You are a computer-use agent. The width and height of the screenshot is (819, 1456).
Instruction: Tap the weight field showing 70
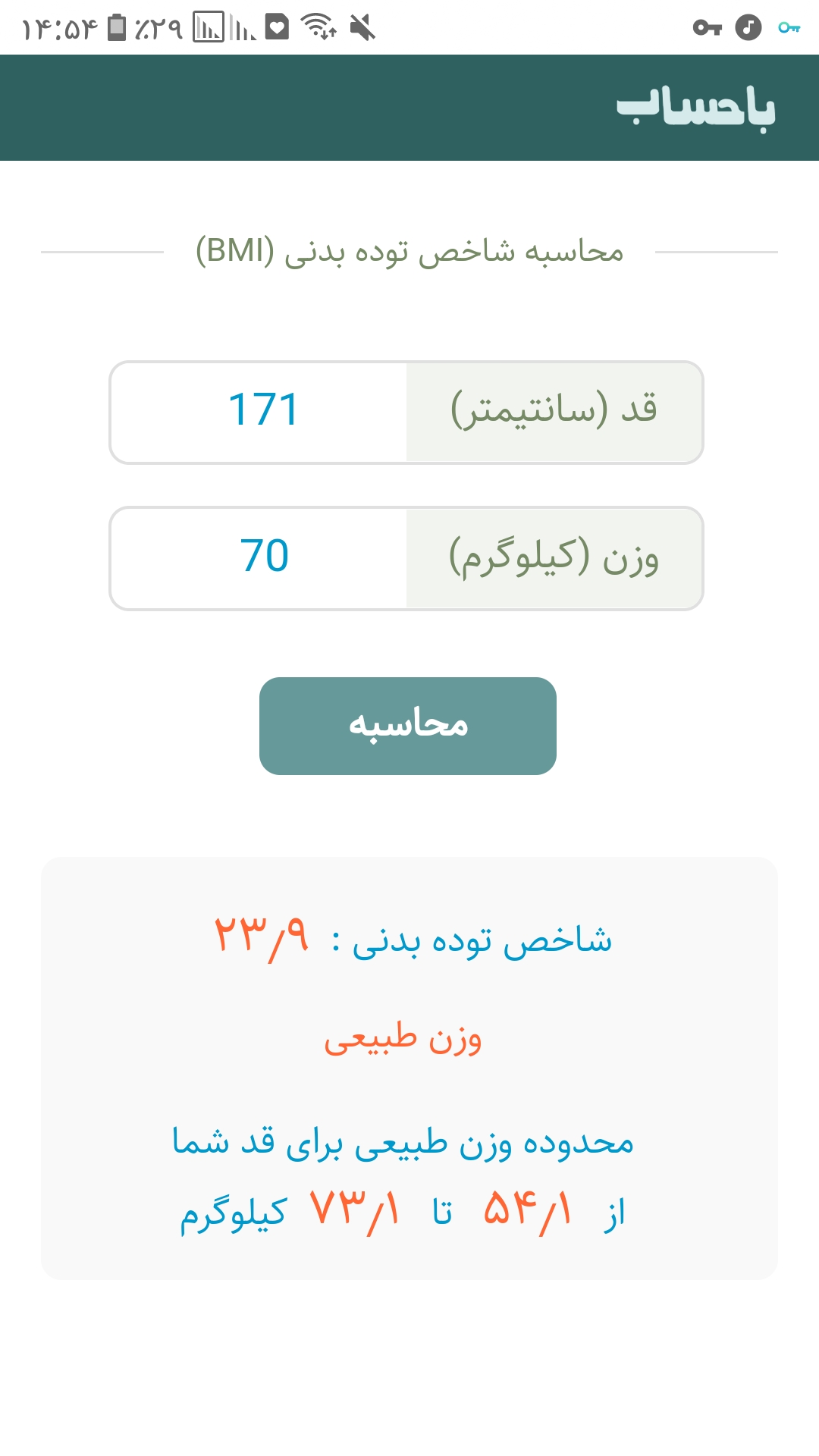pos(262,557)
